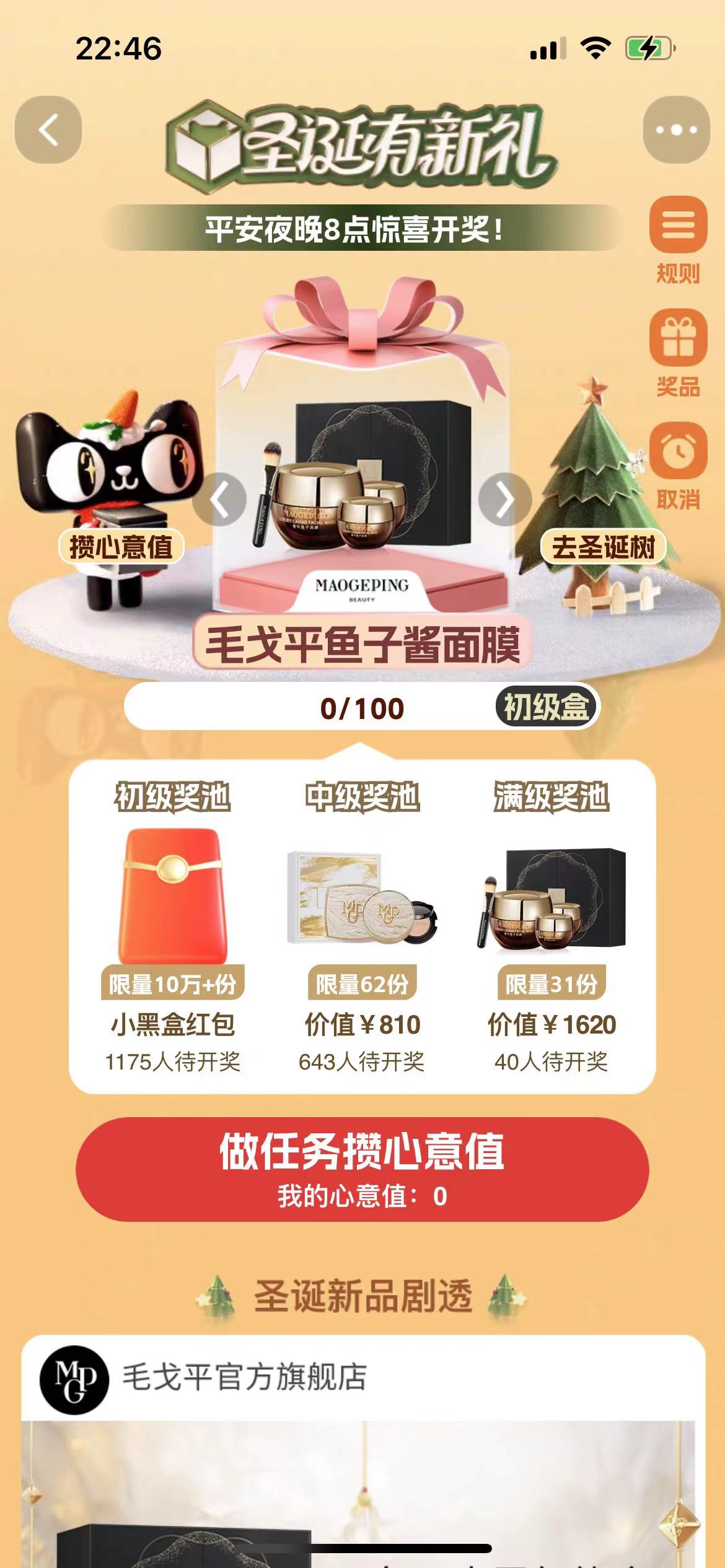Screen dimensions: 725x1568
Task: Show previous prize with left carousel arrow
Action: pos(219,499)
